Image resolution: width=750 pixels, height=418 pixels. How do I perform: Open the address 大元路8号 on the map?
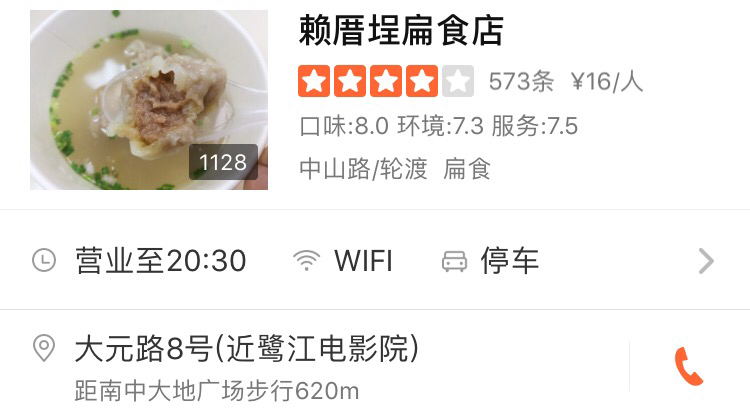(246, 350)
